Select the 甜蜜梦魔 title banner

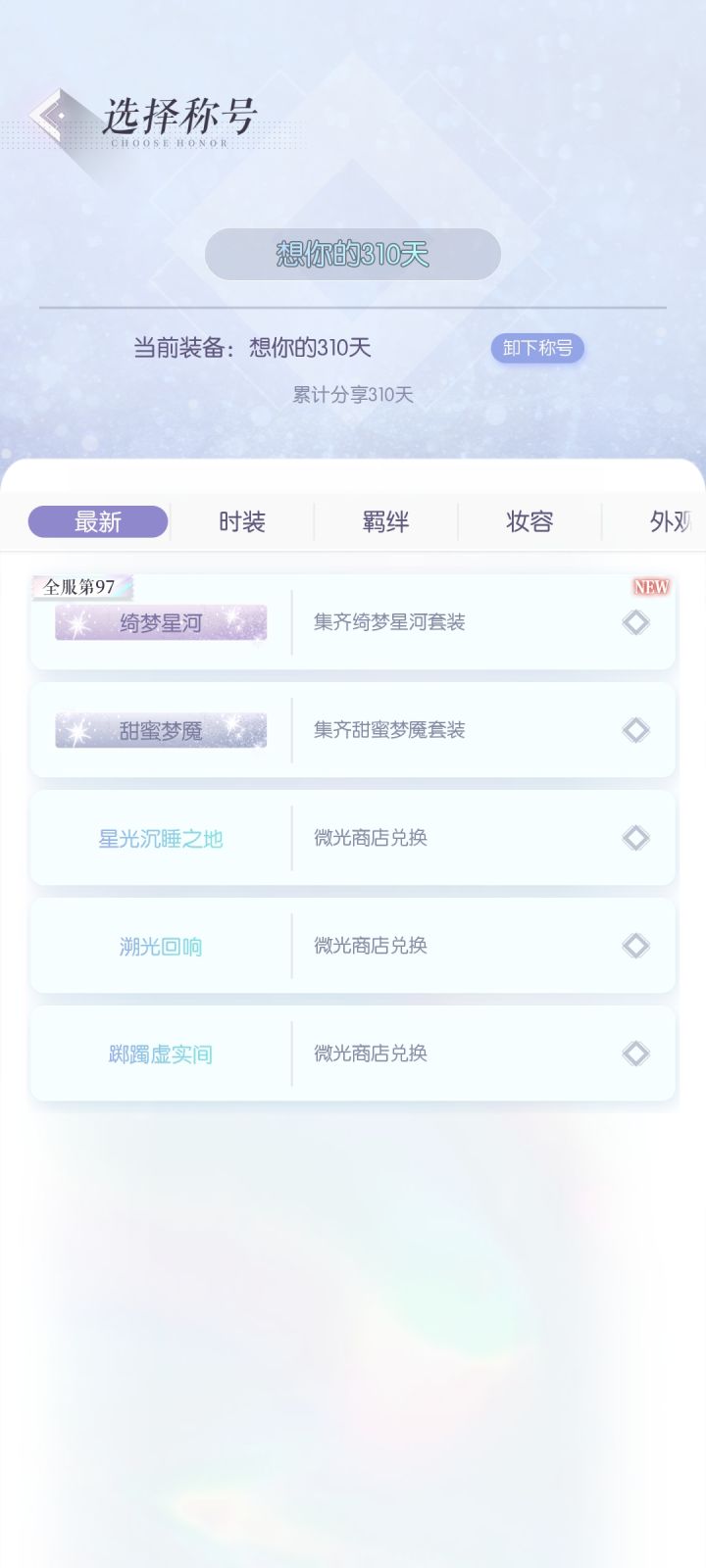click(162, 730)
